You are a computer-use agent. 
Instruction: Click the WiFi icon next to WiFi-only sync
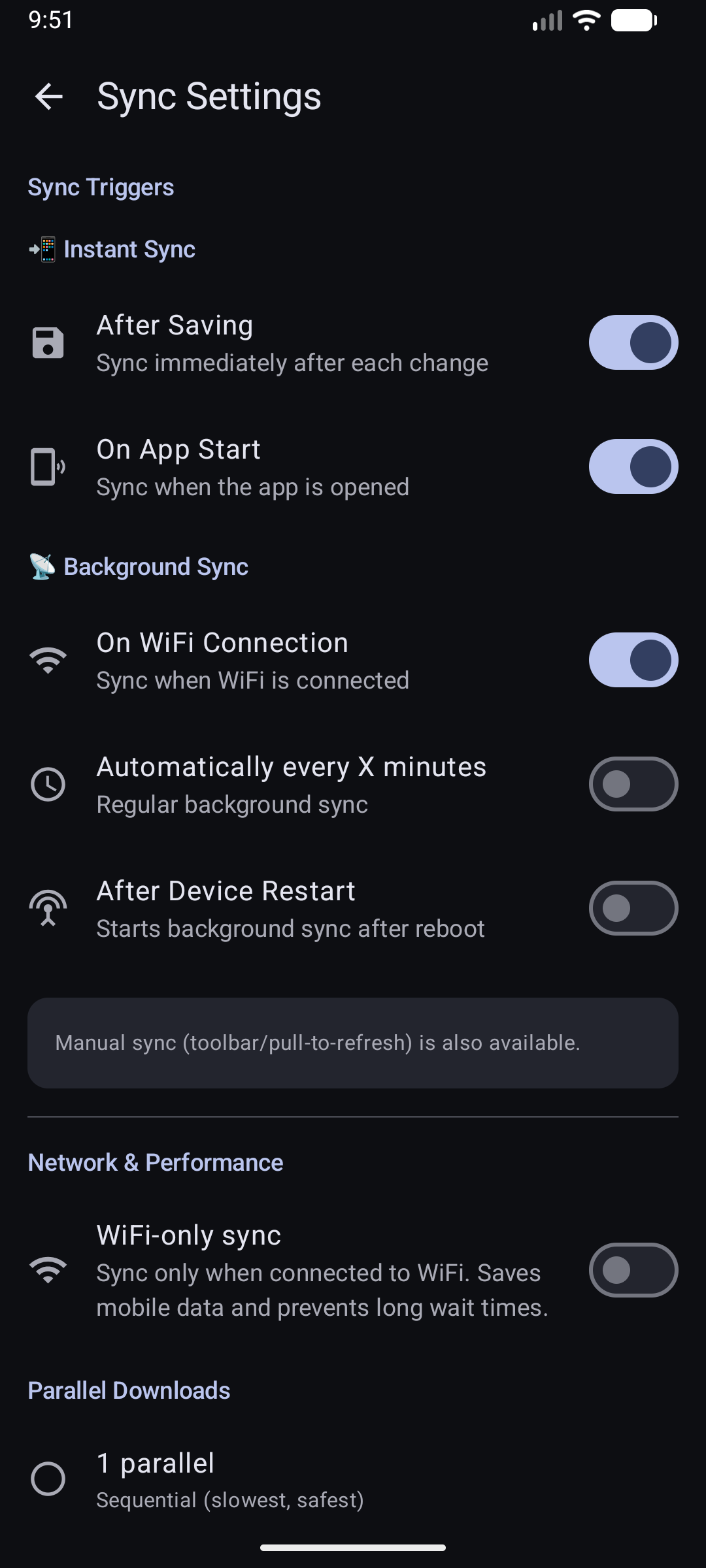48,1271
